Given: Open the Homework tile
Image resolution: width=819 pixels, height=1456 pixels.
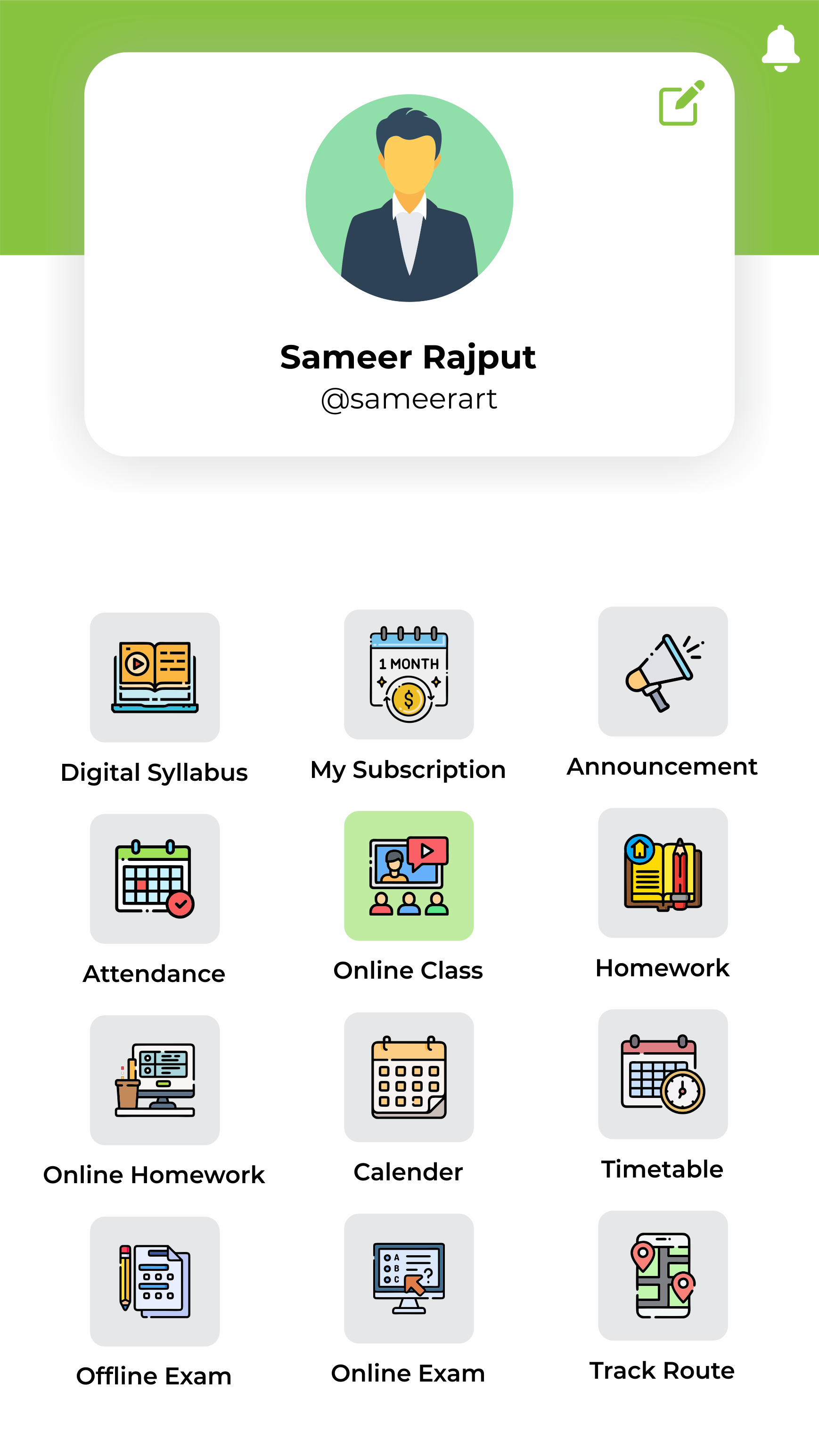Looking at the screenshot, I should click(663, 873).
